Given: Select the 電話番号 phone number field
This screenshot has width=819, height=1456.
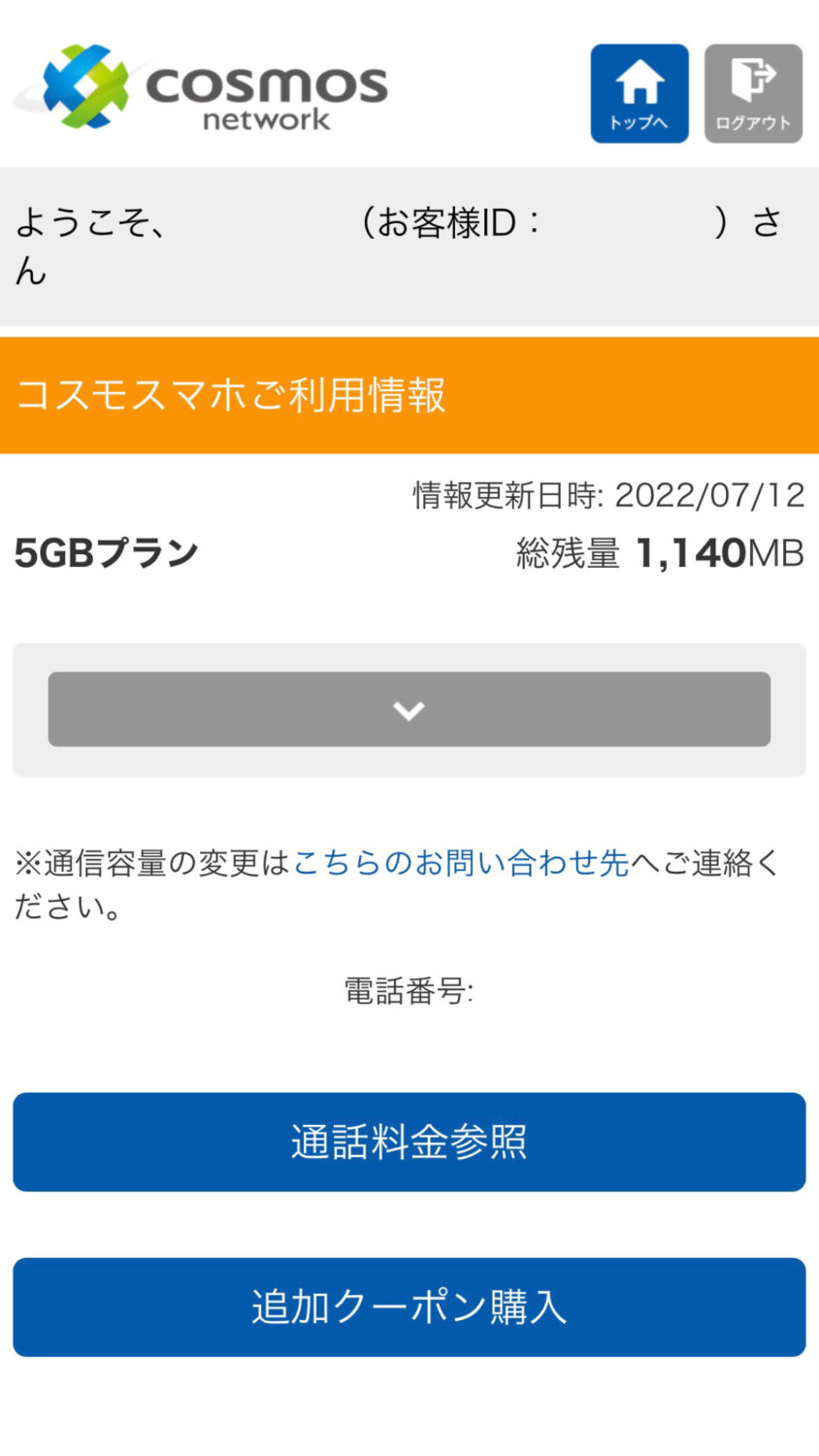Looking at the screenshot, I should pyautogui.click(x=409, y=992).
